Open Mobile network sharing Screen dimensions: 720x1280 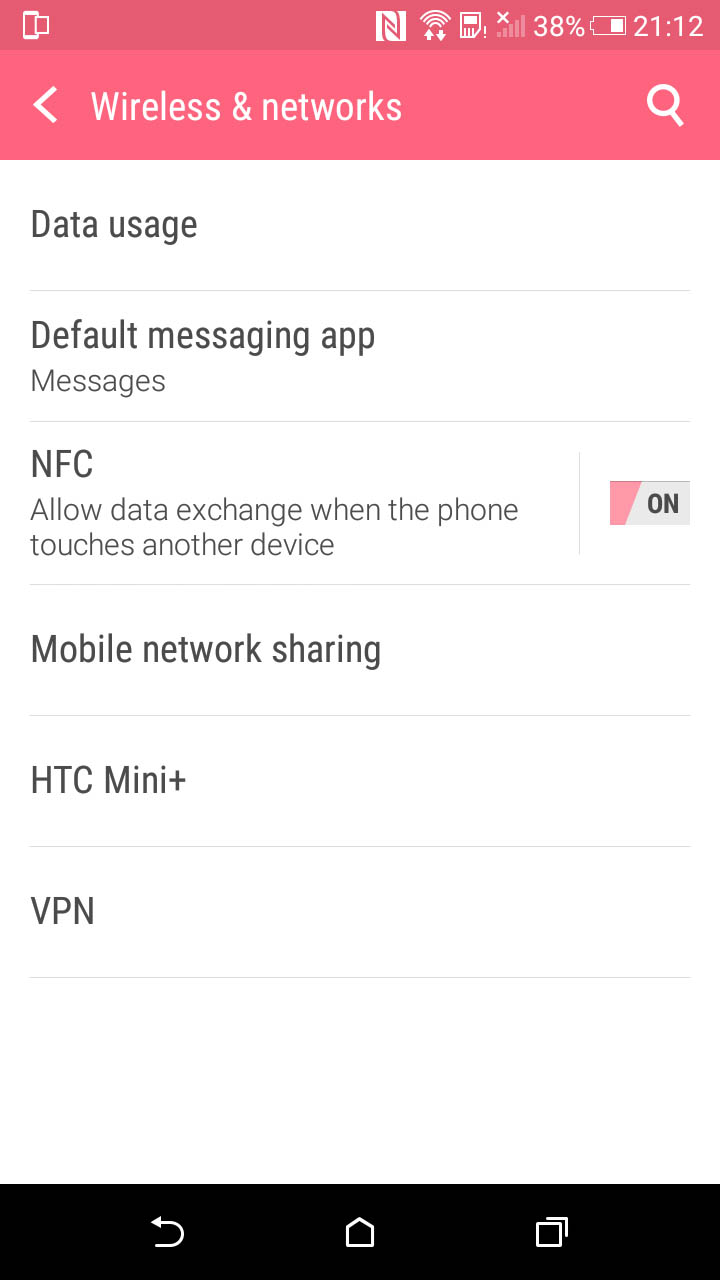coord(360,650)
